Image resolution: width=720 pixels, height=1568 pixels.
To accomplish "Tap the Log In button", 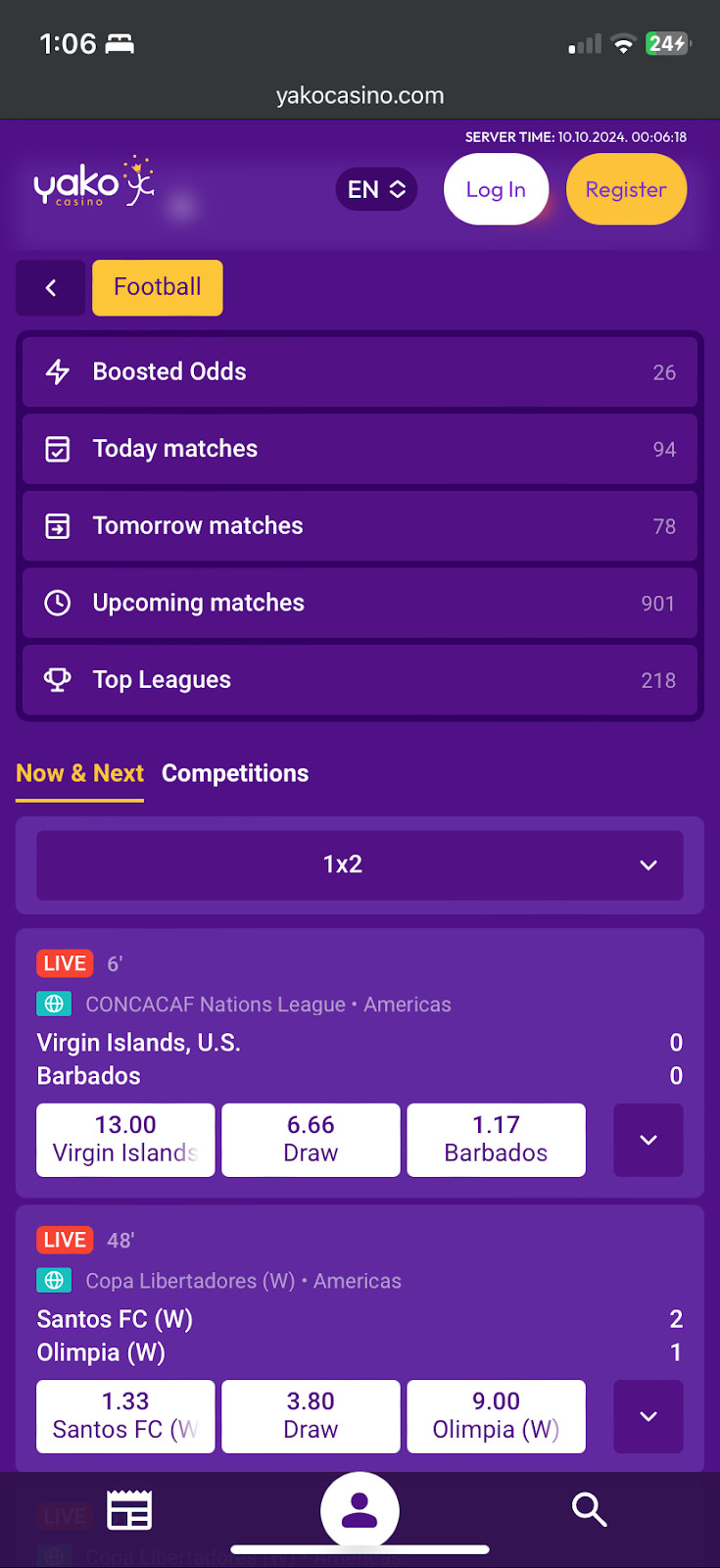I will coord(496,189).
